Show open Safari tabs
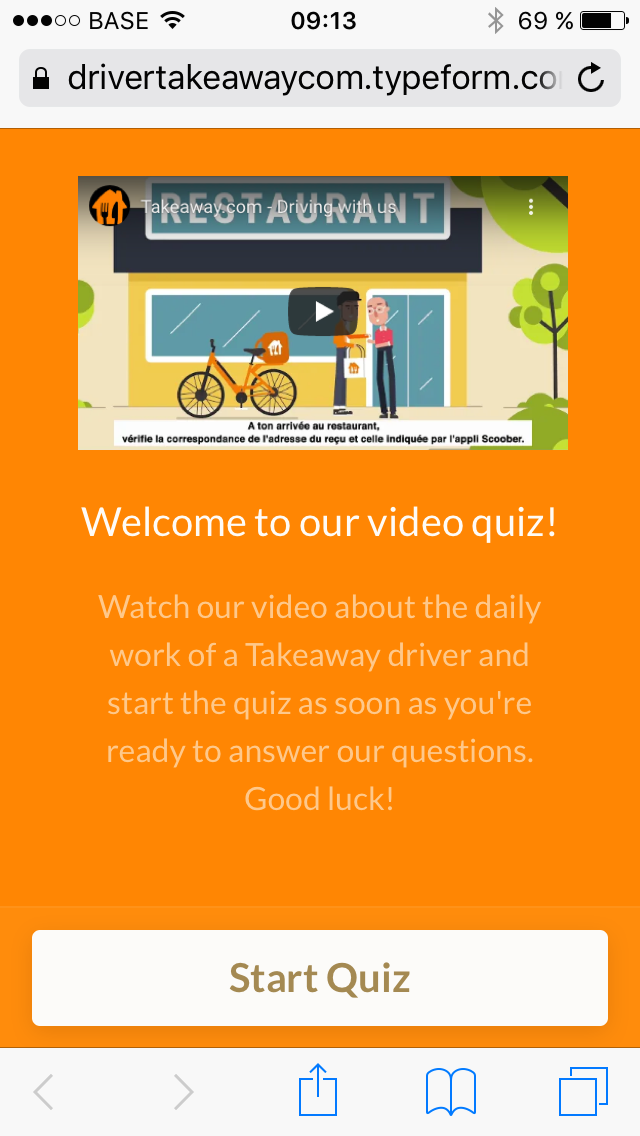The image size is (640, 1136). [583, 1091]
